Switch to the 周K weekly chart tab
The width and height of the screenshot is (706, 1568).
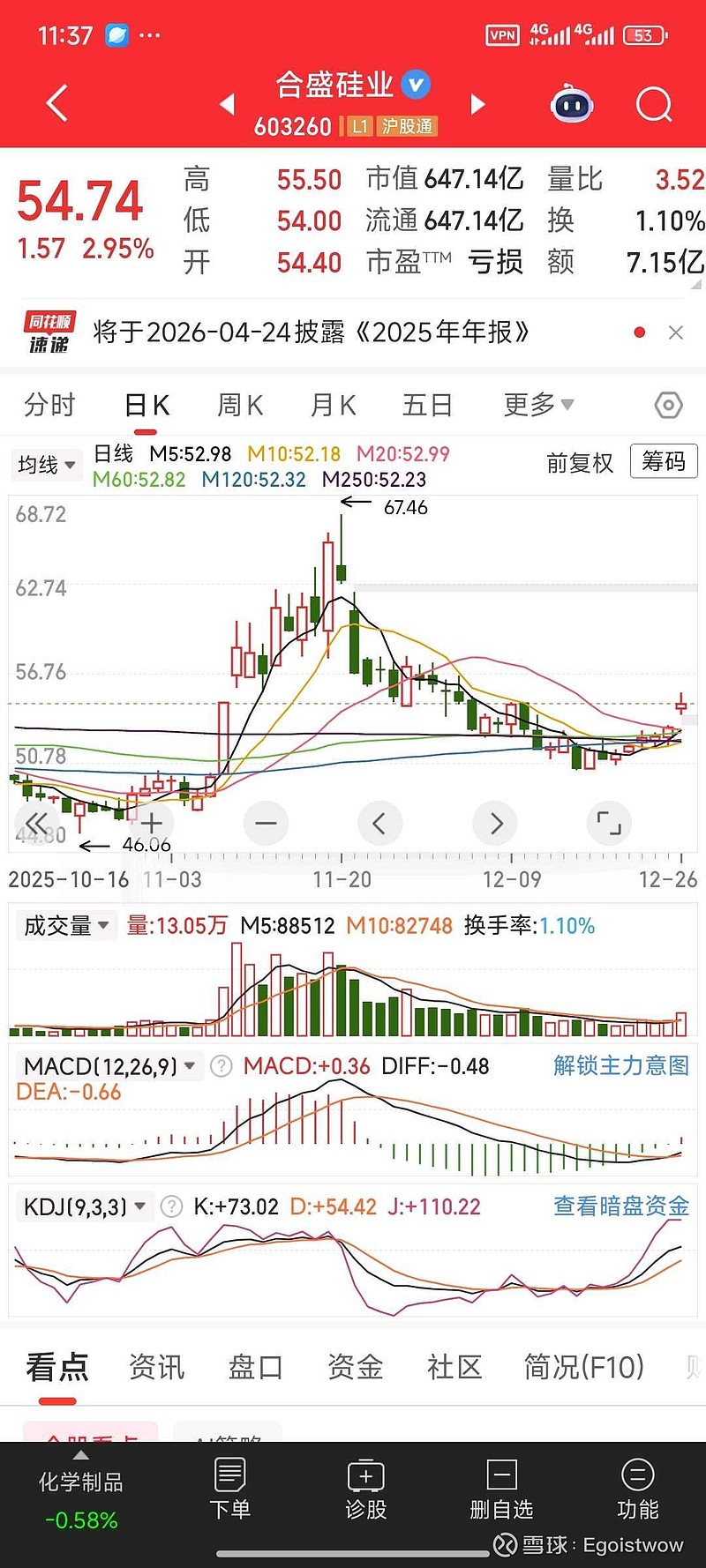pyautogui.click(x=238, y=405)
